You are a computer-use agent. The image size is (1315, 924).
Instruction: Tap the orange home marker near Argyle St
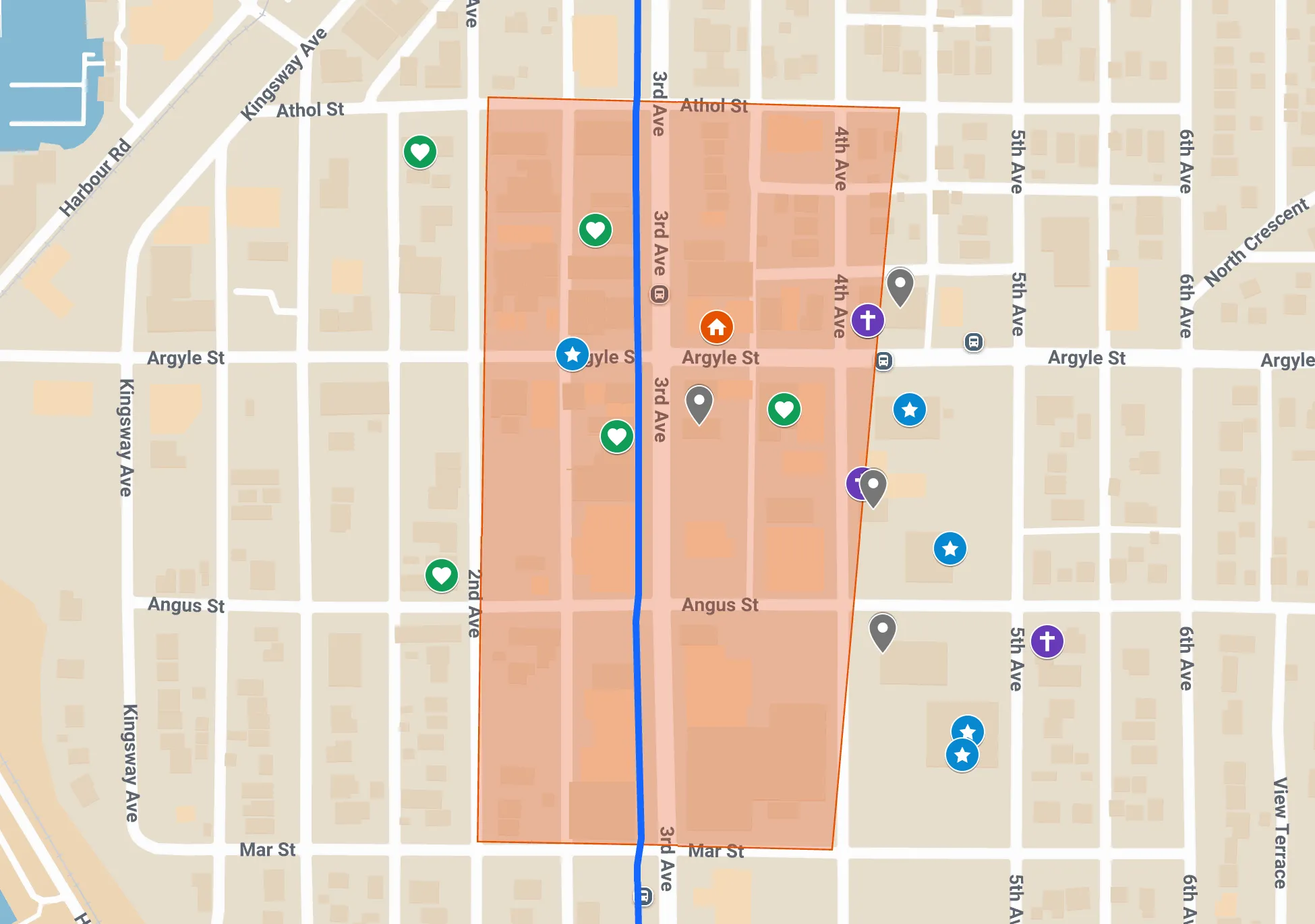tap(716, 327)
